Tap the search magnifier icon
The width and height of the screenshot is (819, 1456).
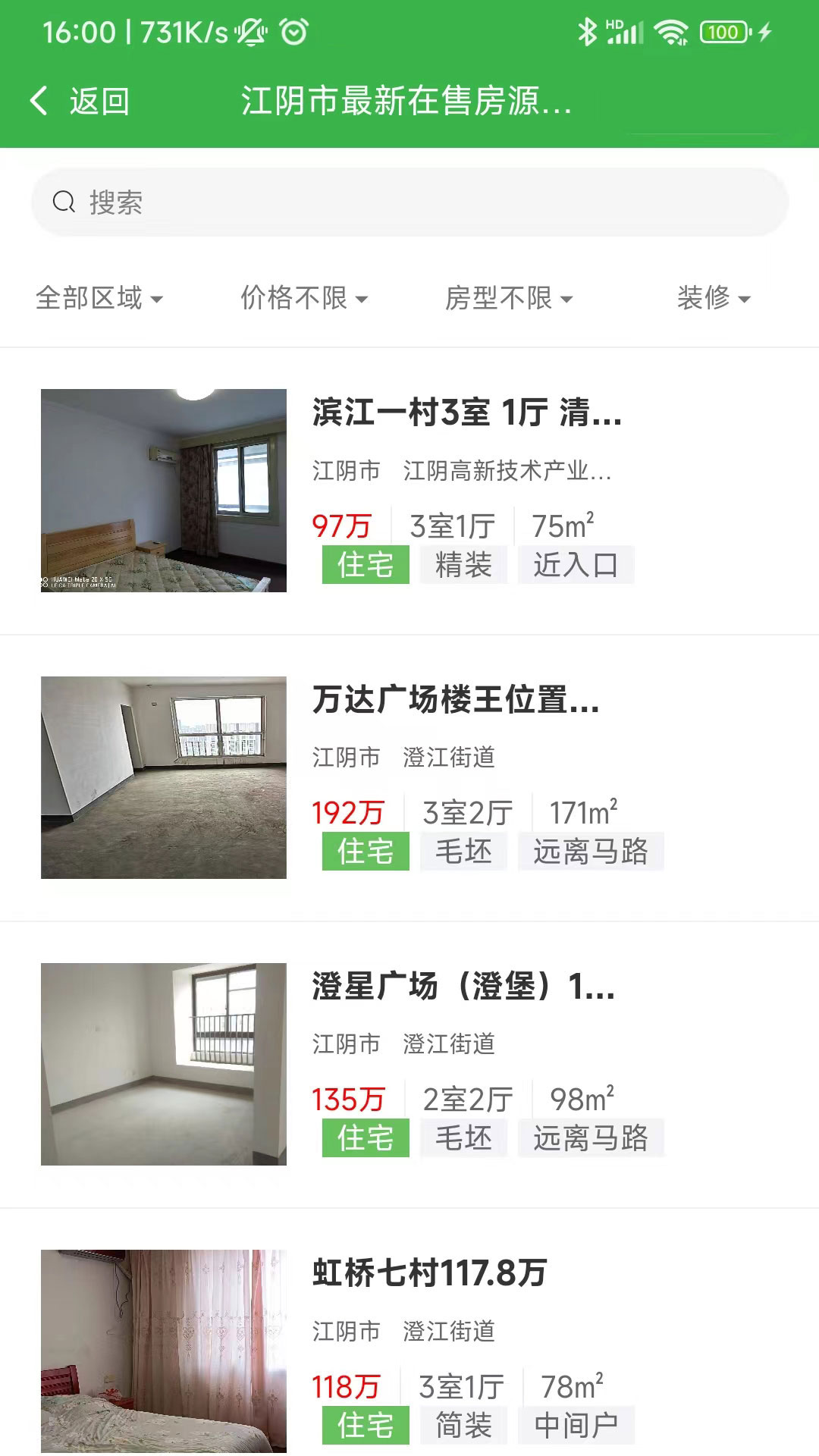click(64, 202)
